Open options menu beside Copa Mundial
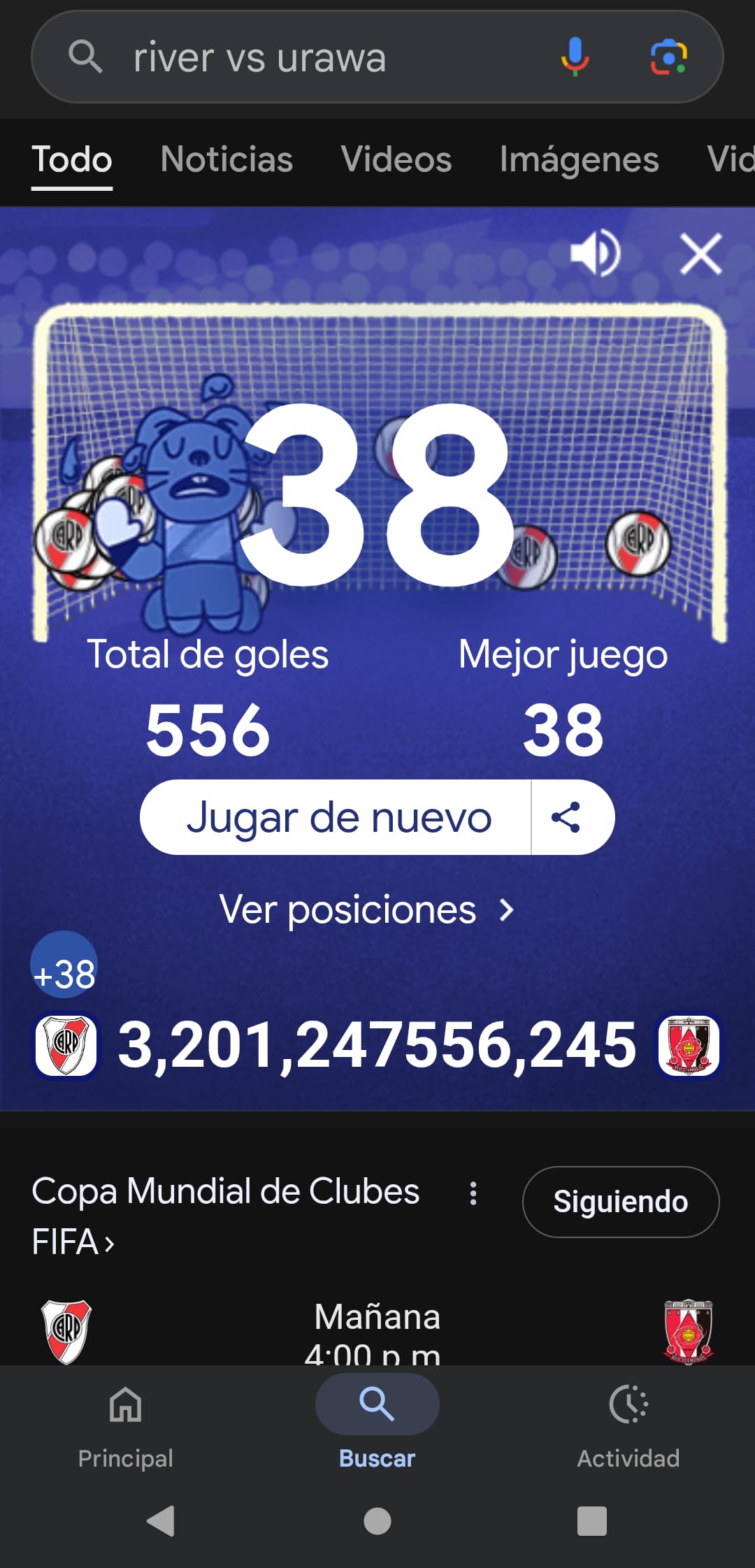The width and height of the screenshot is (755, 1568). 473,1193
